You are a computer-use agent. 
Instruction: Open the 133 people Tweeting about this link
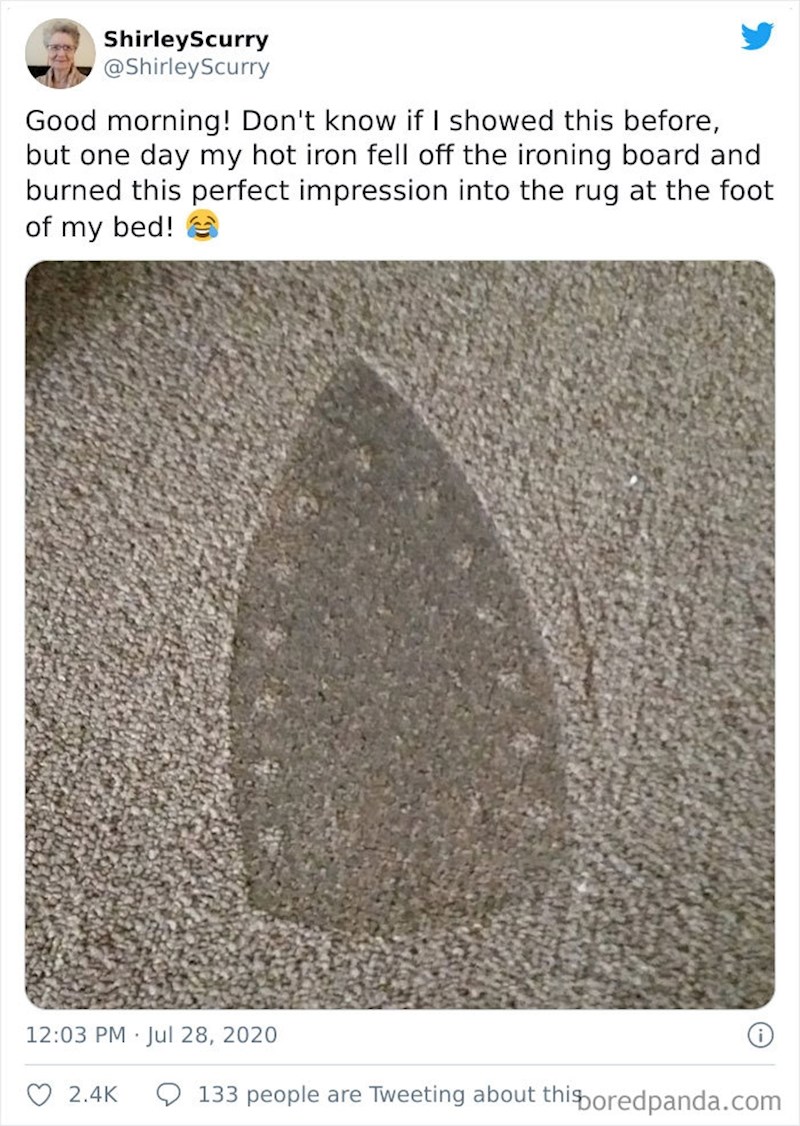pos(380,1095)
